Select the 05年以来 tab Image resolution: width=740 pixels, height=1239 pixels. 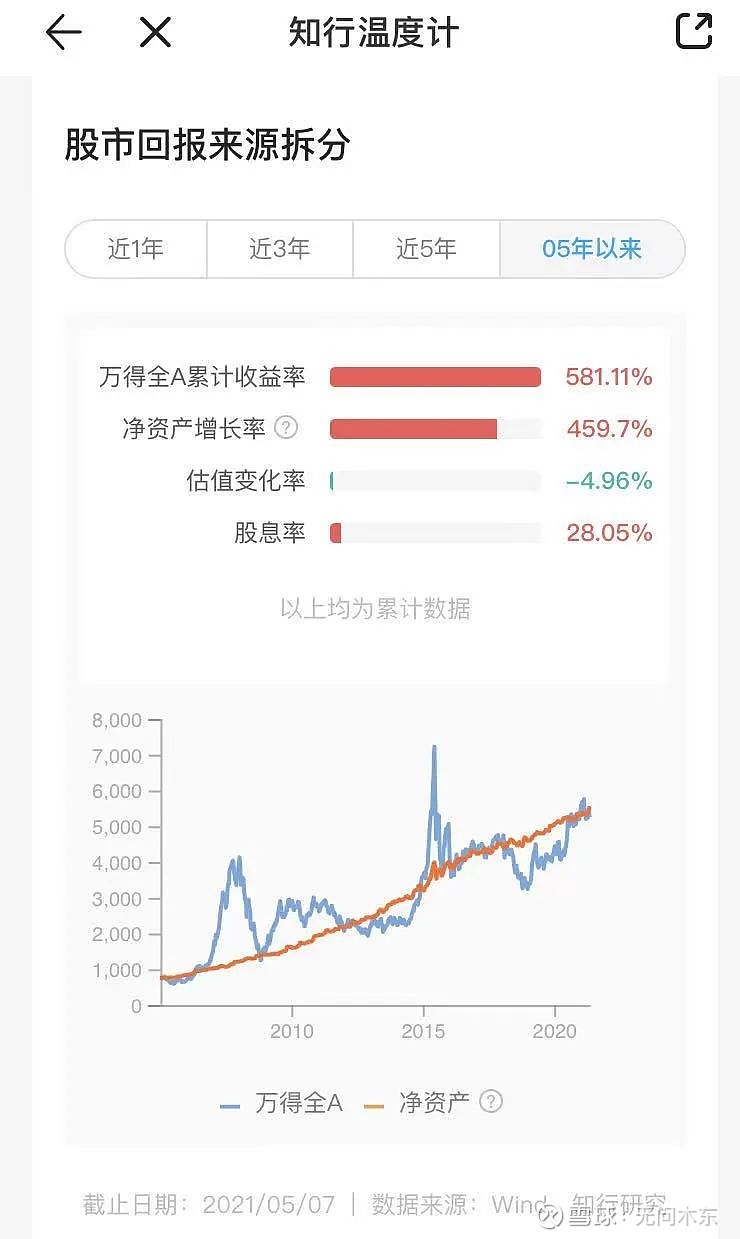pos(592,249)
